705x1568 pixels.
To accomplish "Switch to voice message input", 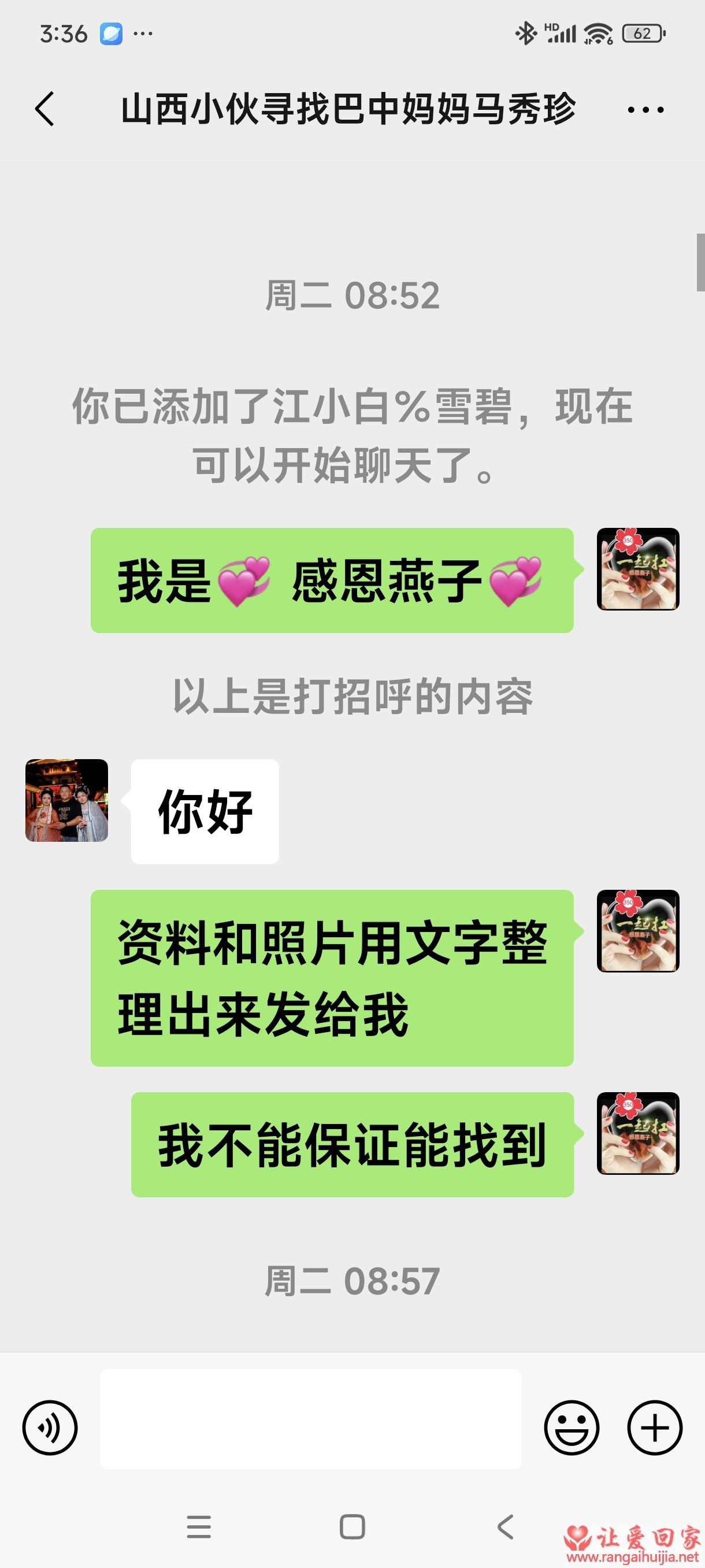I will pyautogui.click(x=50, y=1428).
